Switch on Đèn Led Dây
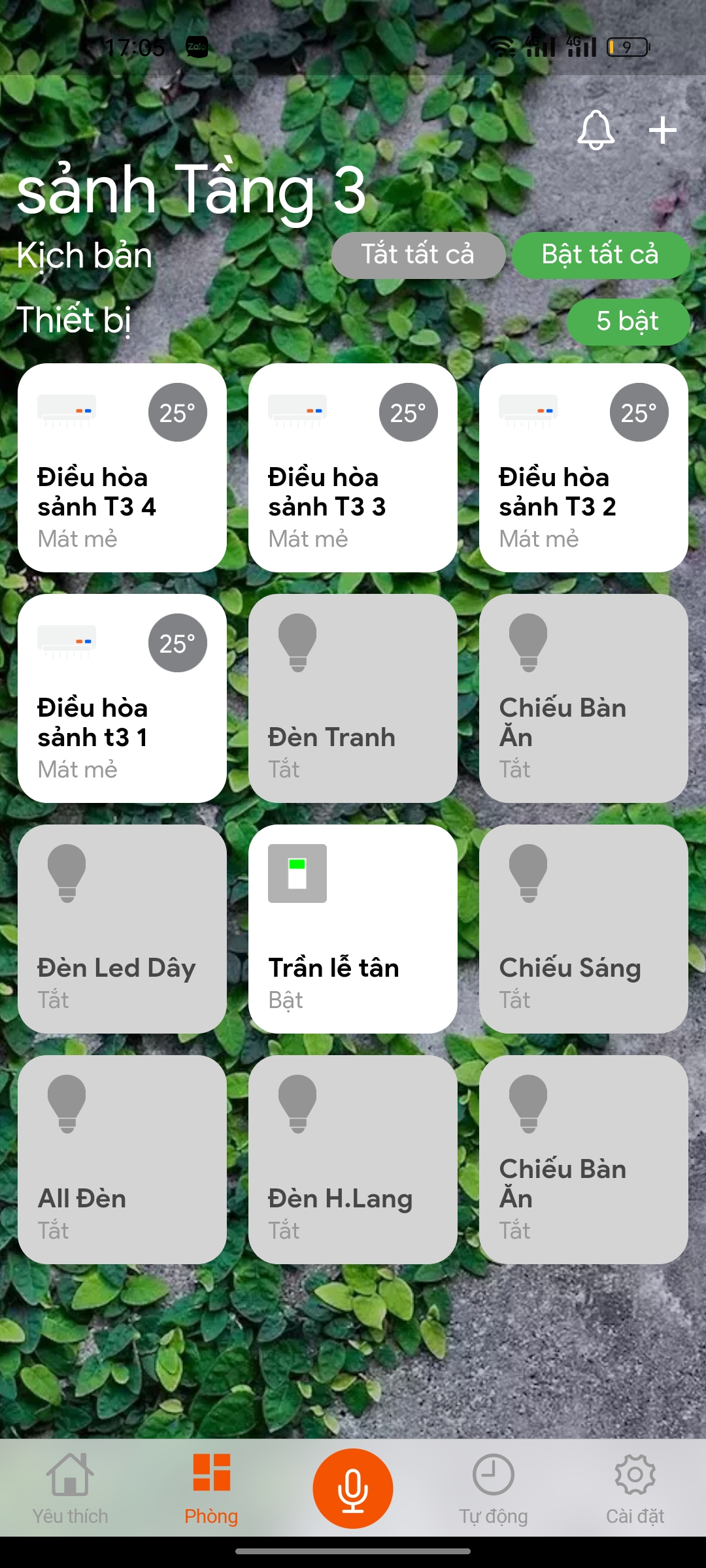 click(122, 929)
